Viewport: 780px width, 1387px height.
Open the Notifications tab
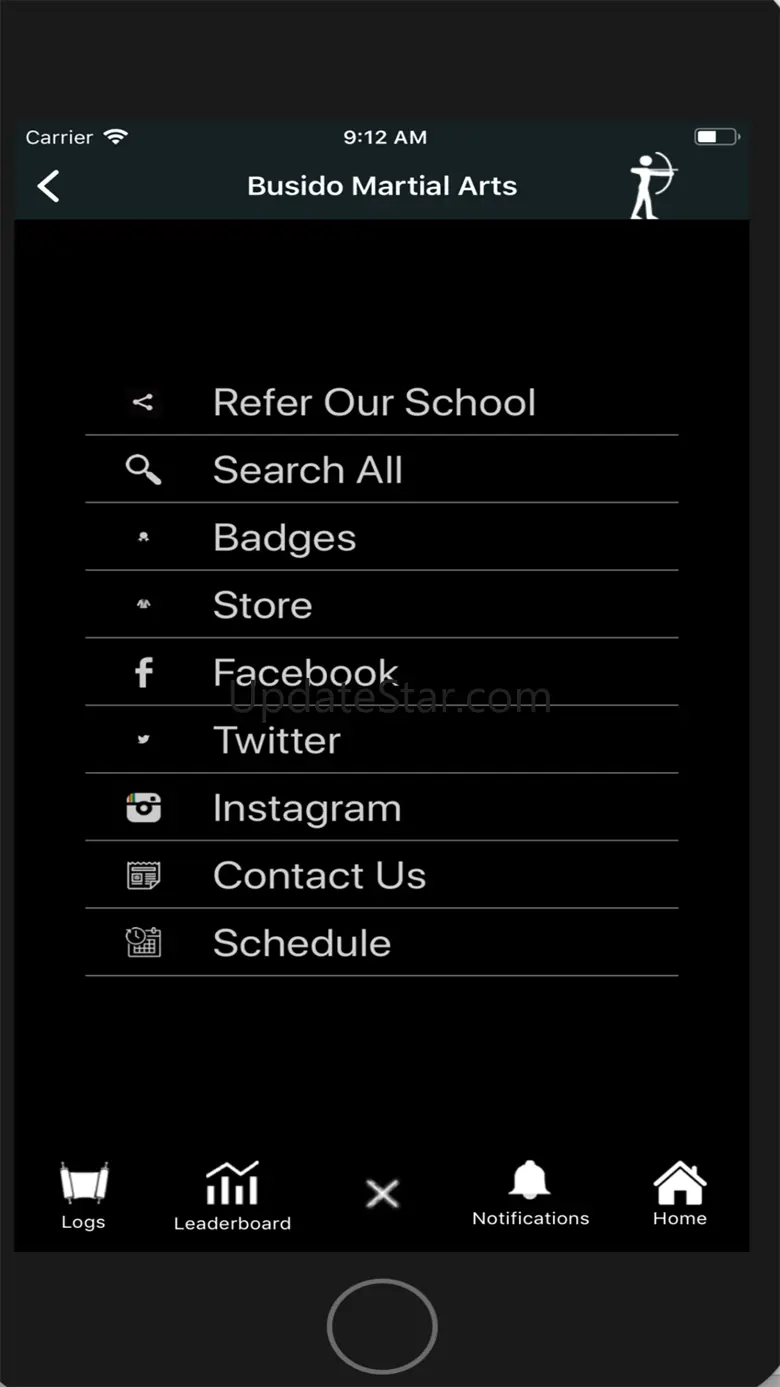tap(530, 1194)
